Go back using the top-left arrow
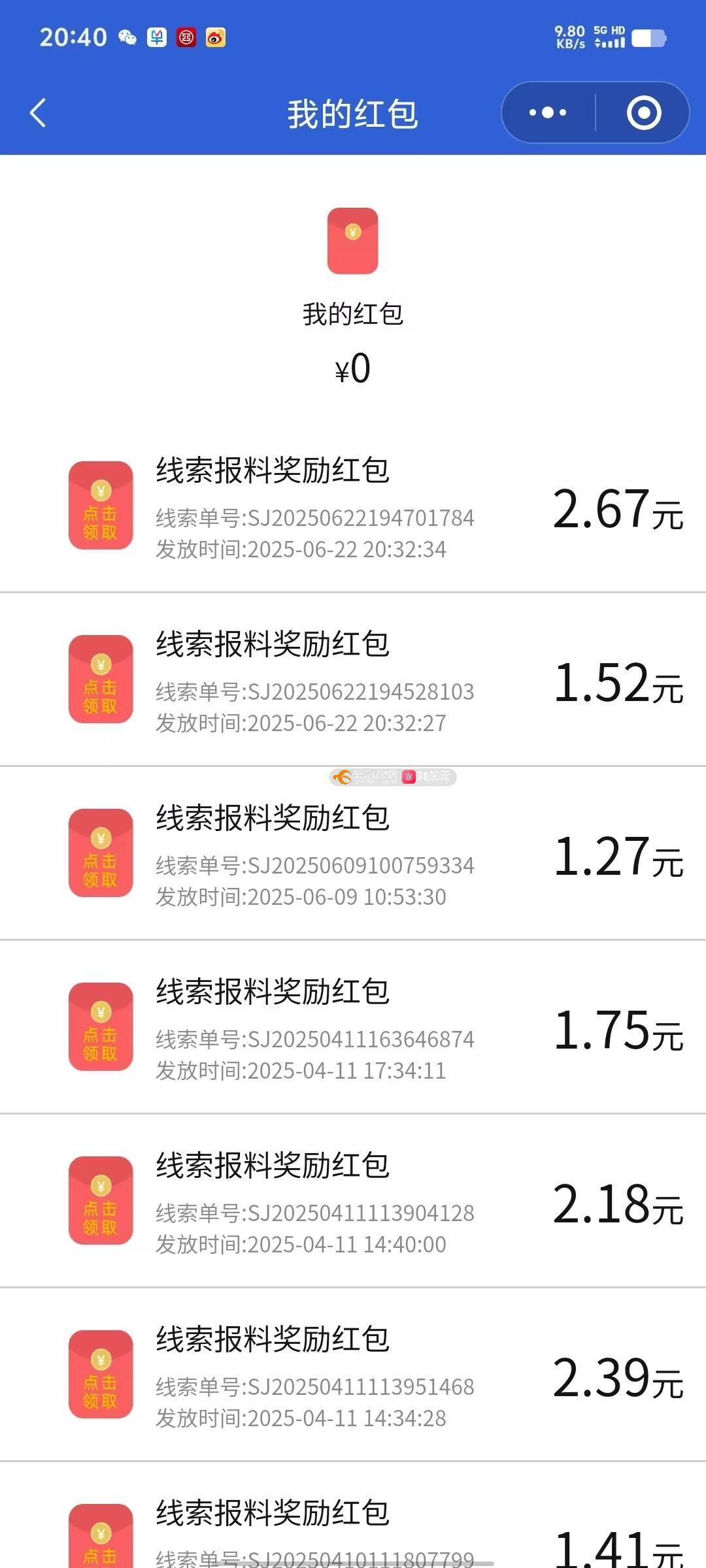Image resolution: width=706 pixels, height=1568 pixels. point(38,113)
